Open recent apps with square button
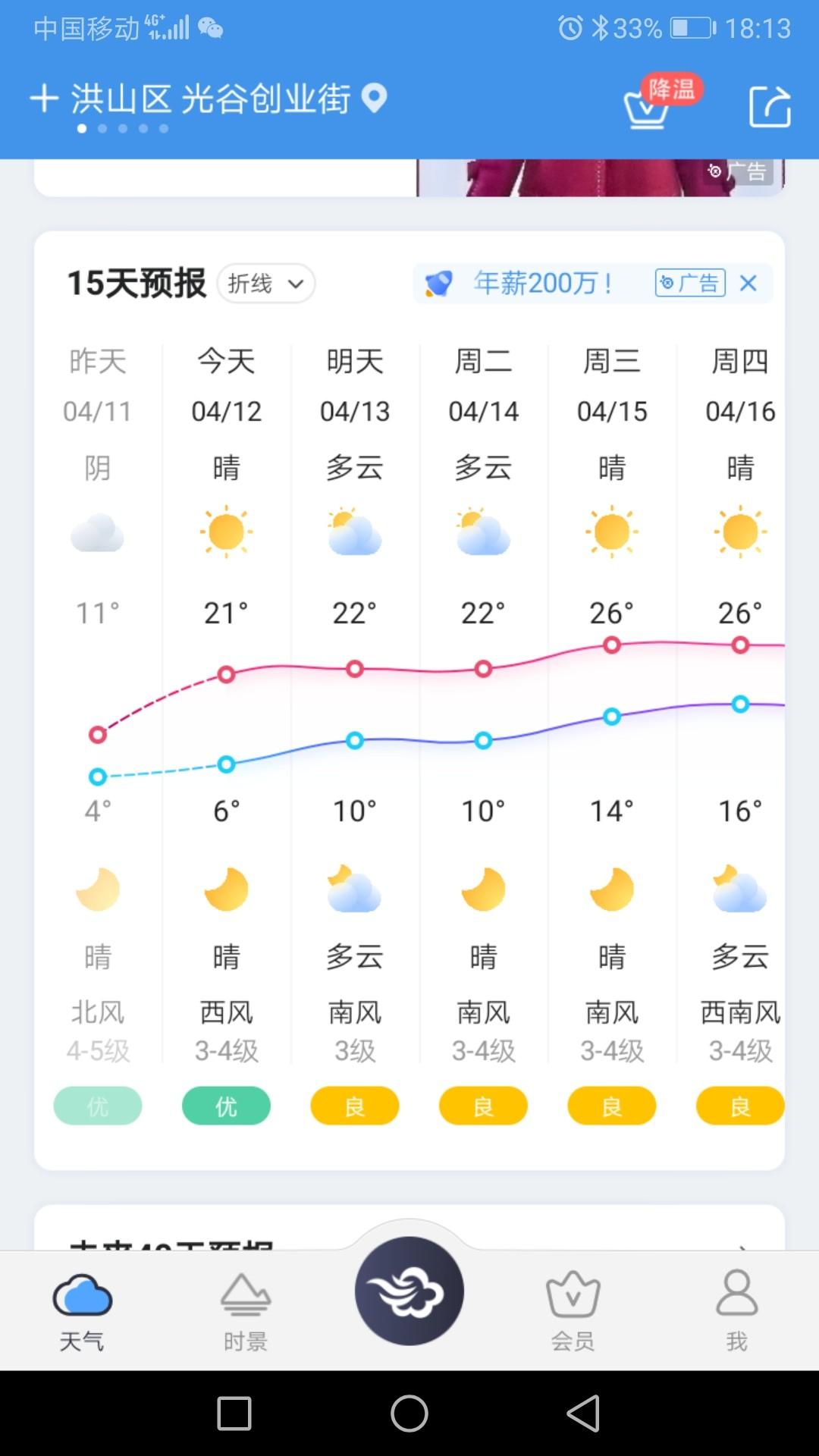 pyautogui.click(x=234, y=1414)
